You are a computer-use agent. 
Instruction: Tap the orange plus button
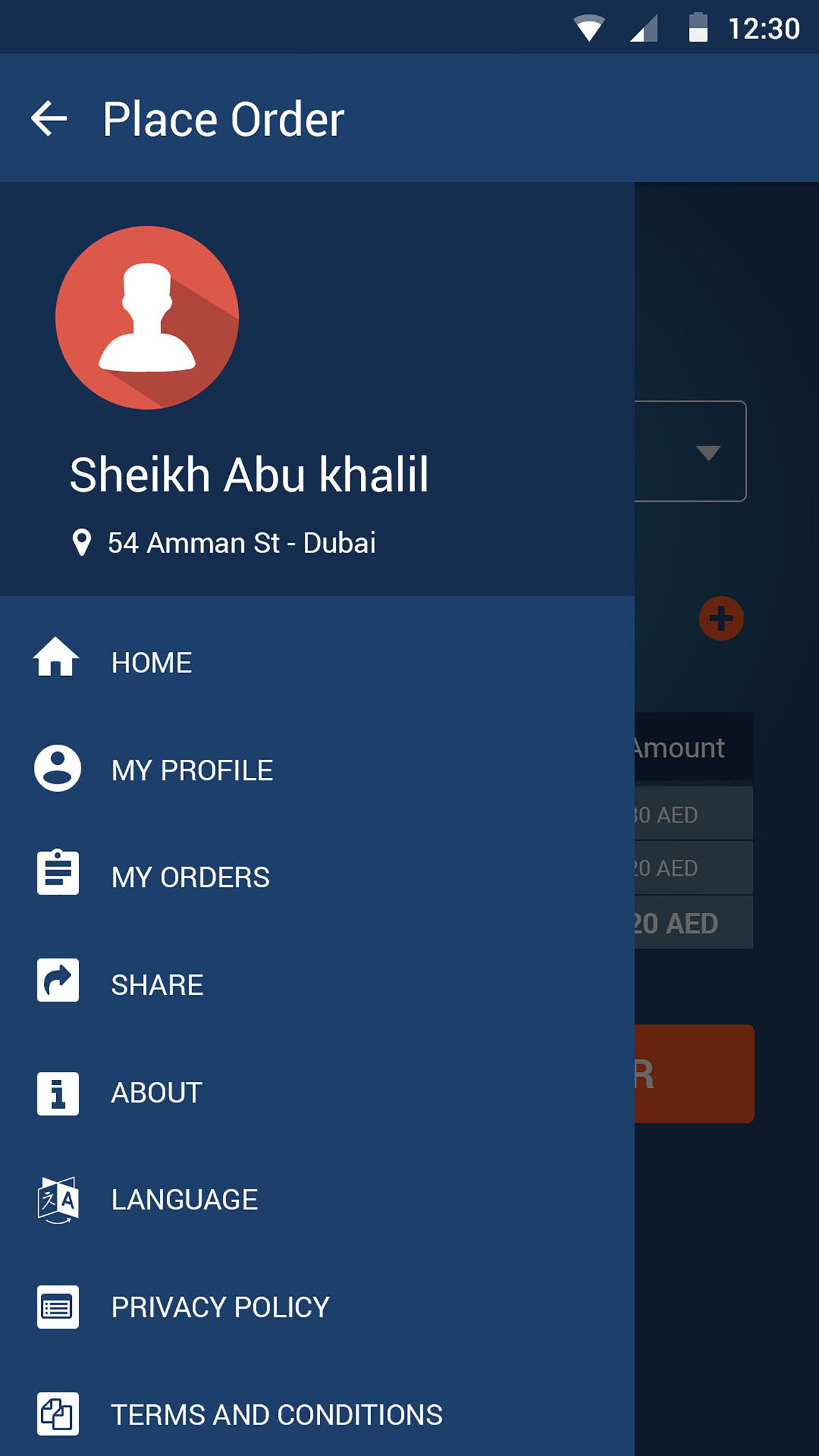click(721, 619)
